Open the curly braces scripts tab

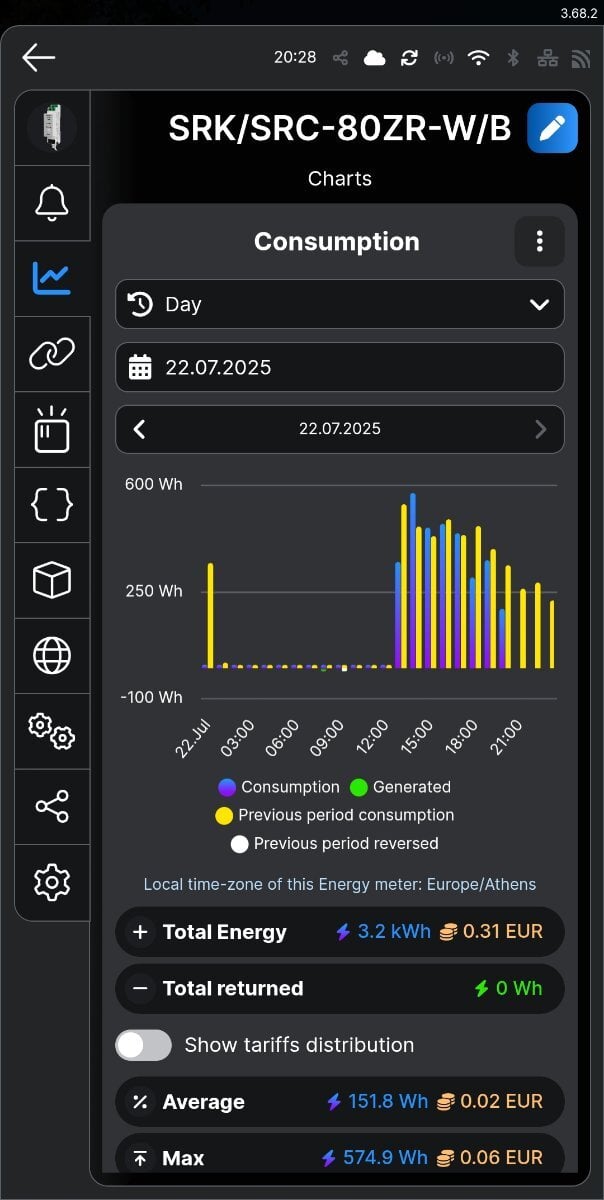(x=52, y=505)
